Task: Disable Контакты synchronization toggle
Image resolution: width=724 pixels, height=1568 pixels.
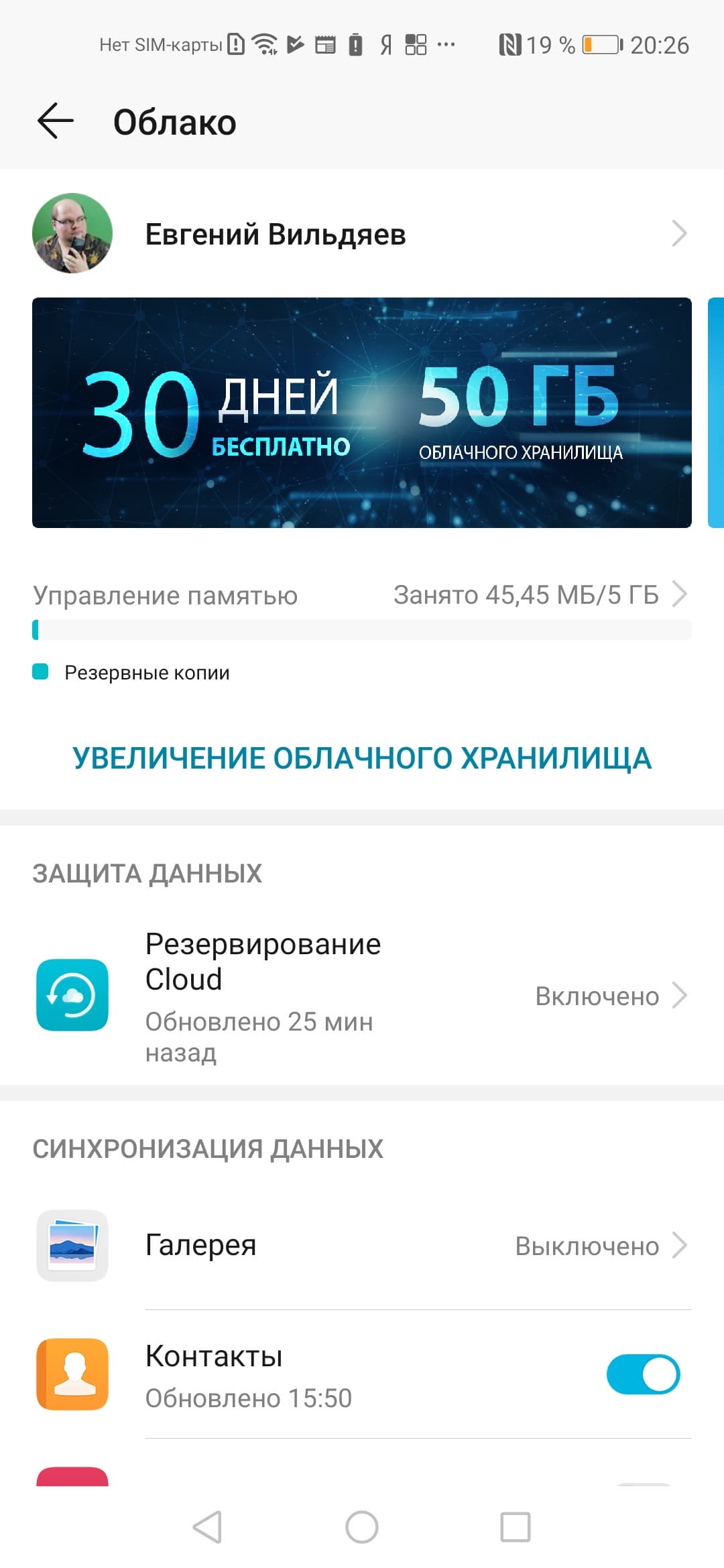Action: [x=642, y=1374]
